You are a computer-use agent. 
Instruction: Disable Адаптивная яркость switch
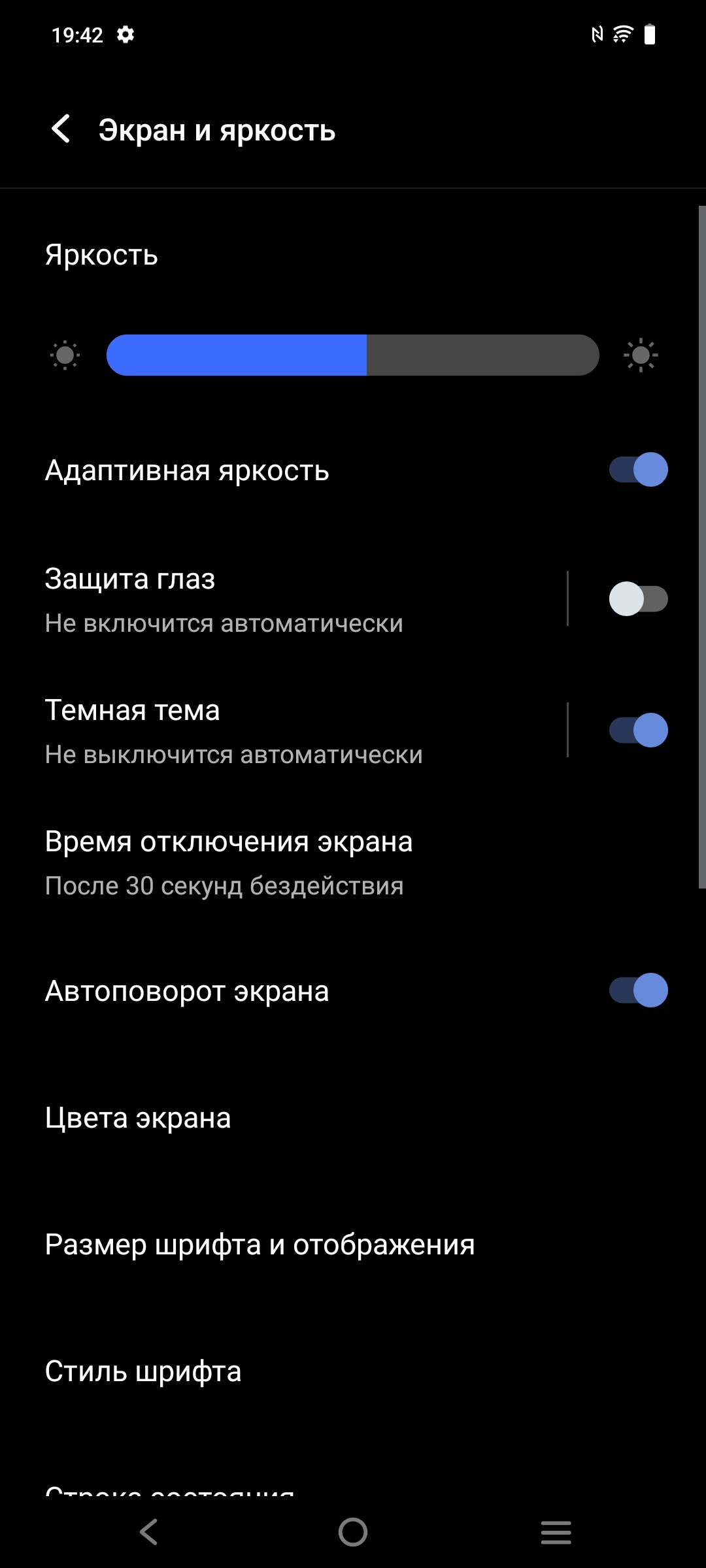pyautogui.click(x=638, y=470)
